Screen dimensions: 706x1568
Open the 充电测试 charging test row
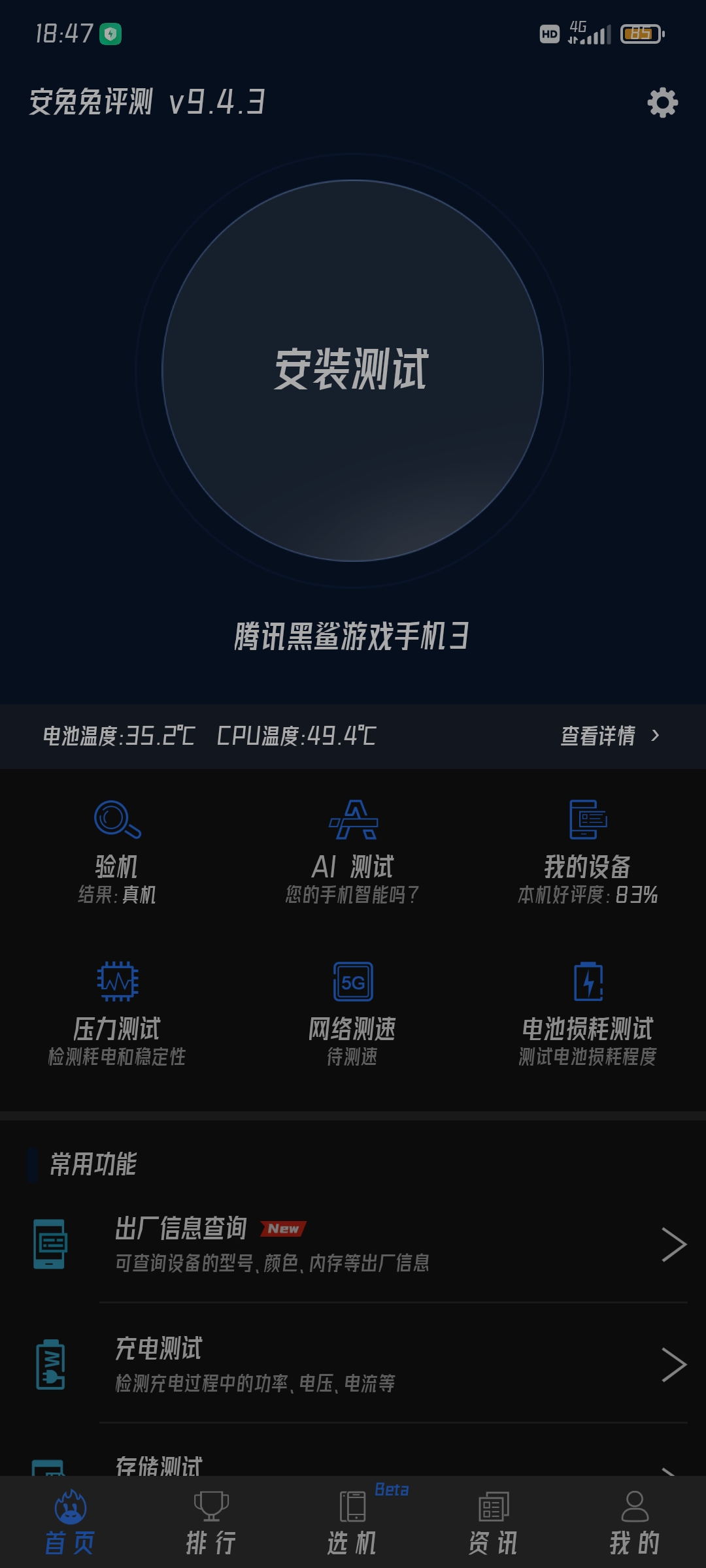click(353, 1364)
